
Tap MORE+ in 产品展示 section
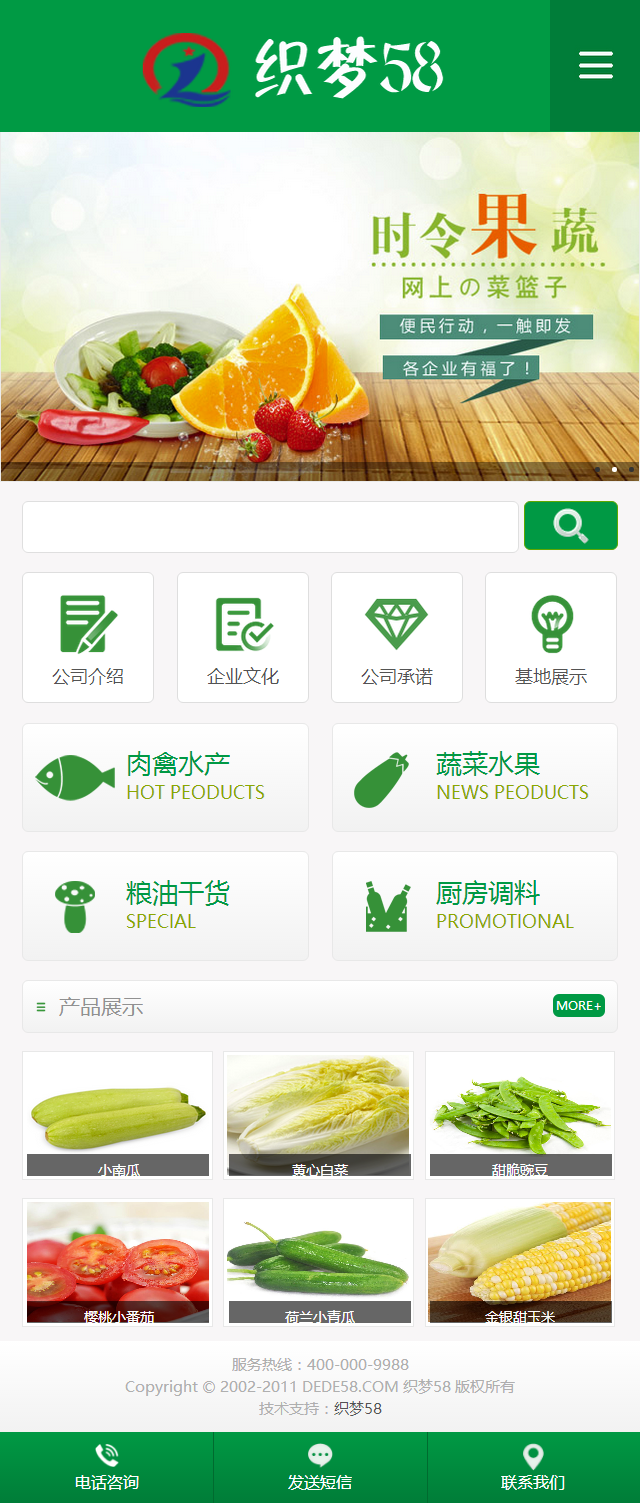tap(579, 1005)
